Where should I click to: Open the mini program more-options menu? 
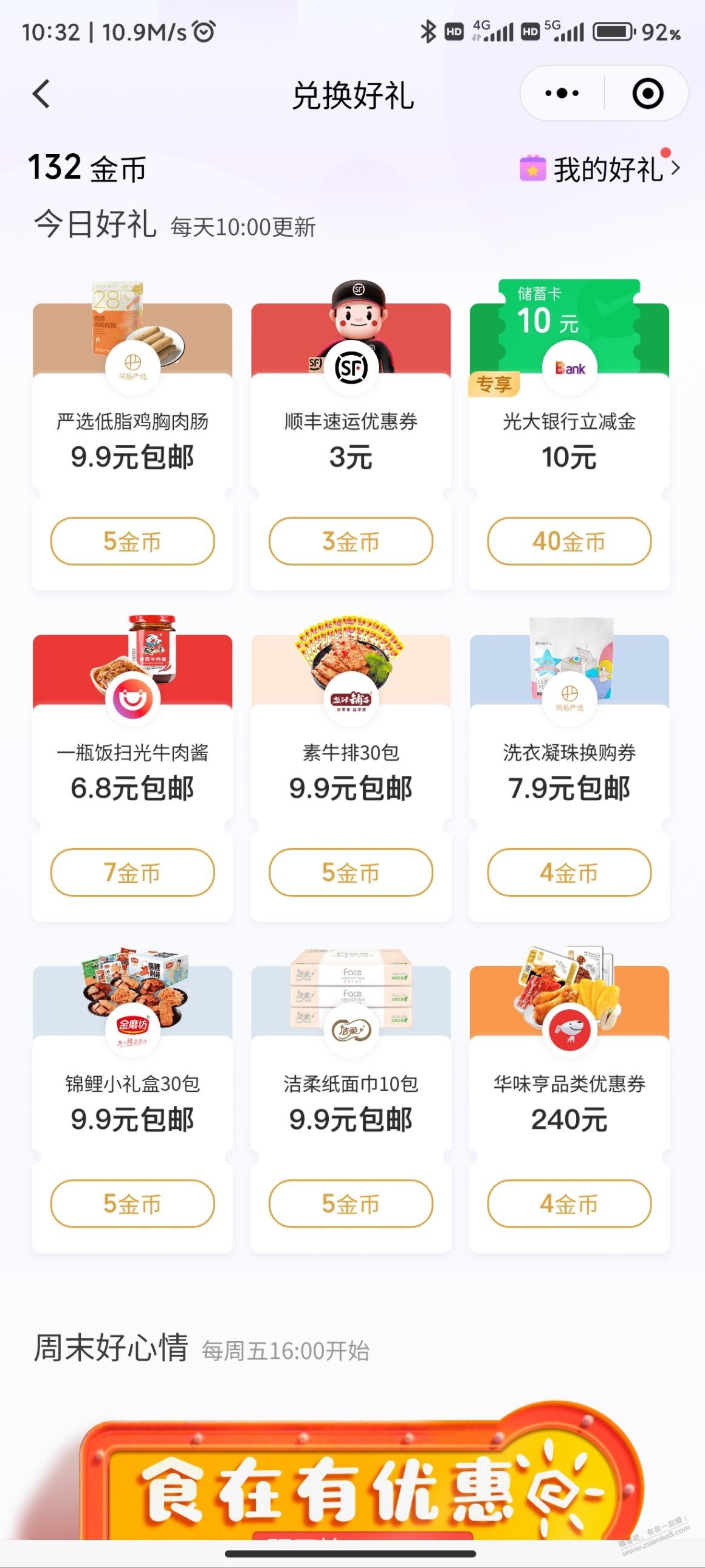(562, 94)
